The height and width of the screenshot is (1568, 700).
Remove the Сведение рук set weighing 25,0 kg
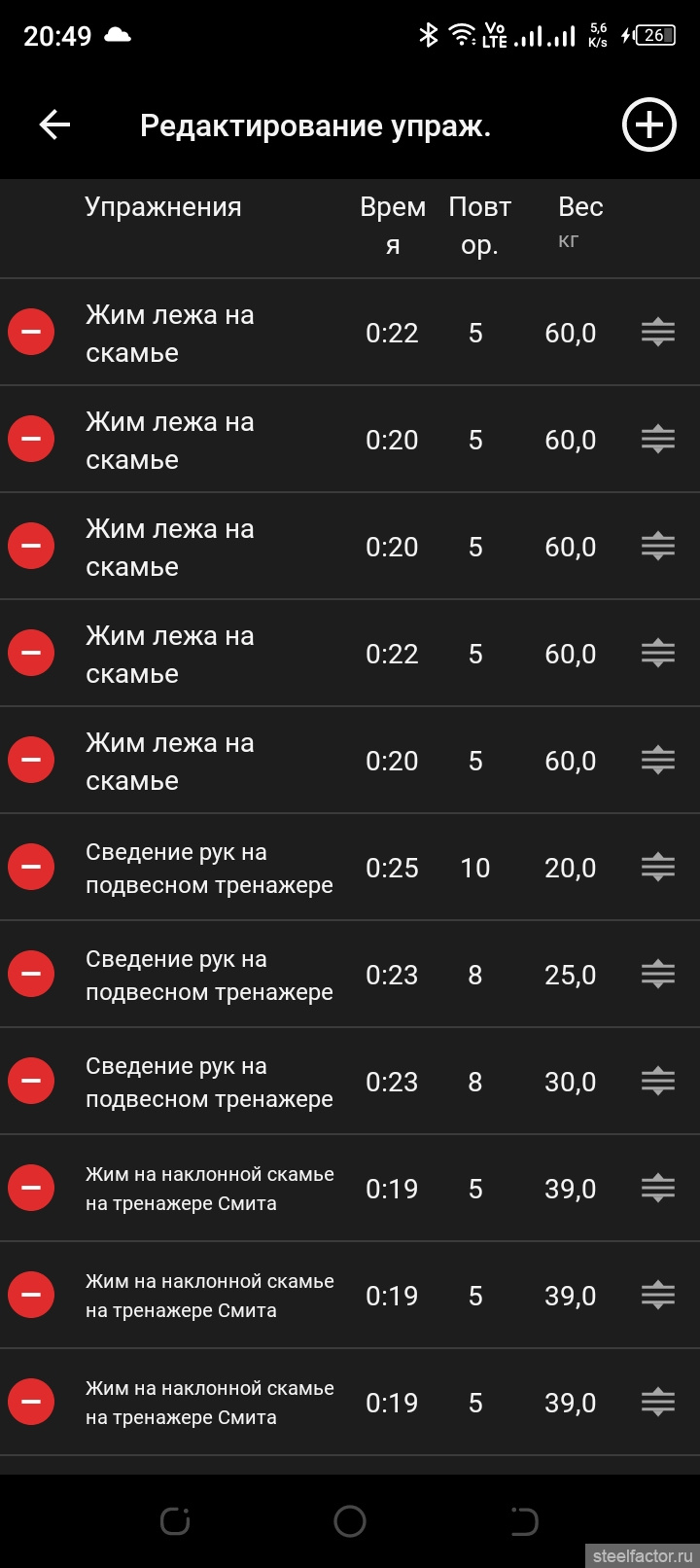(x=31, y=974)
